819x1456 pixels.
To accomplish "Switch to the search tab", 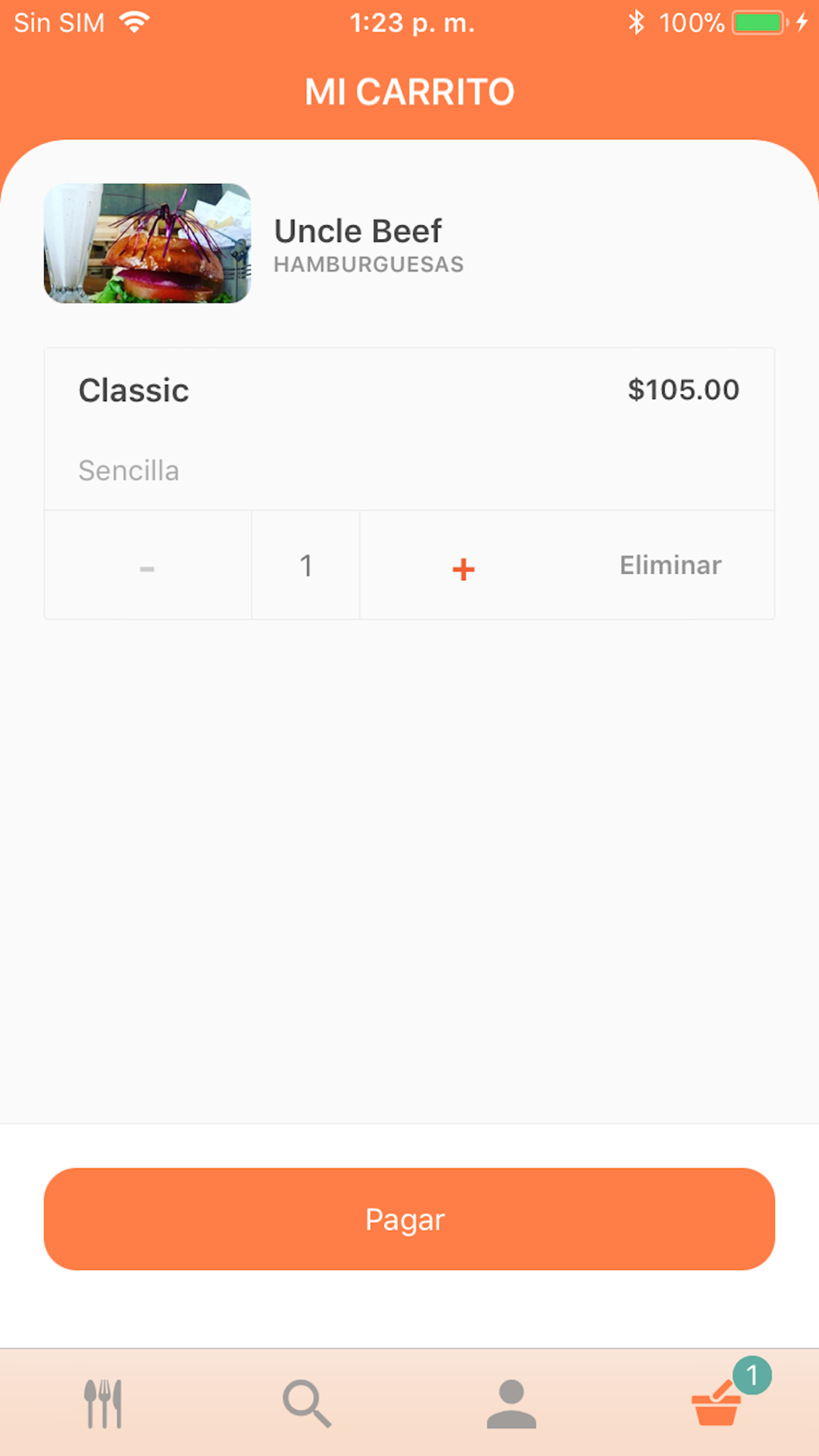I will tap(307, 1404).
